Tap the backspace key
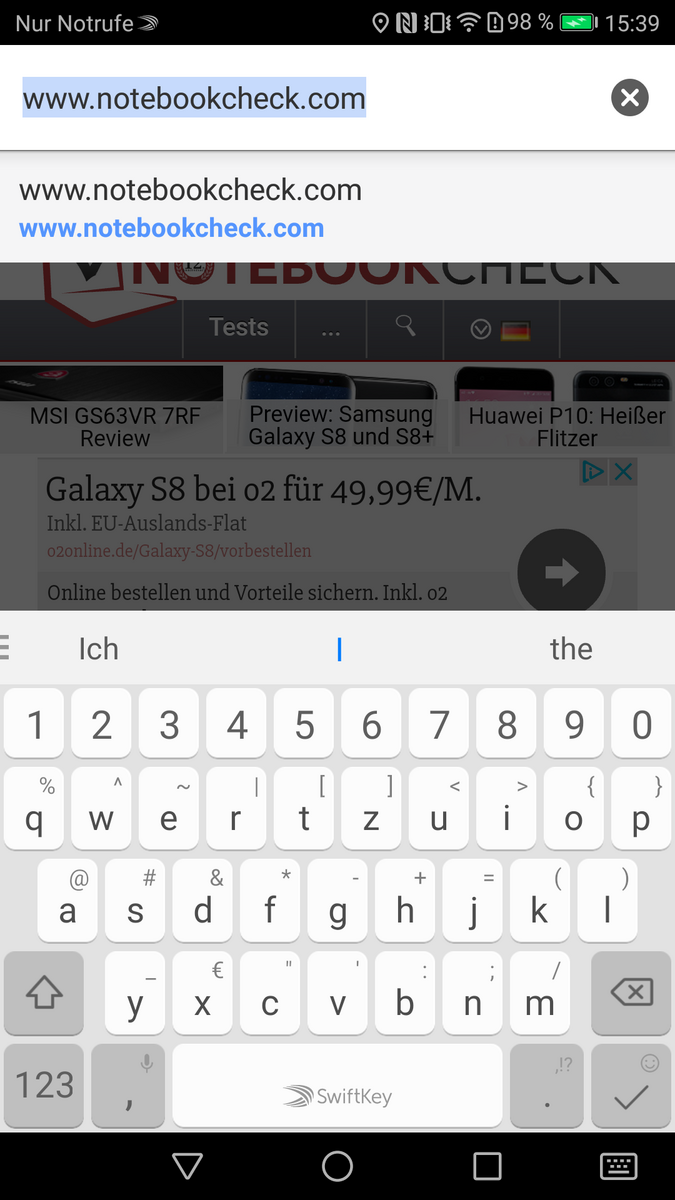This screenshot has width=675, height=1200. point(631,992)
